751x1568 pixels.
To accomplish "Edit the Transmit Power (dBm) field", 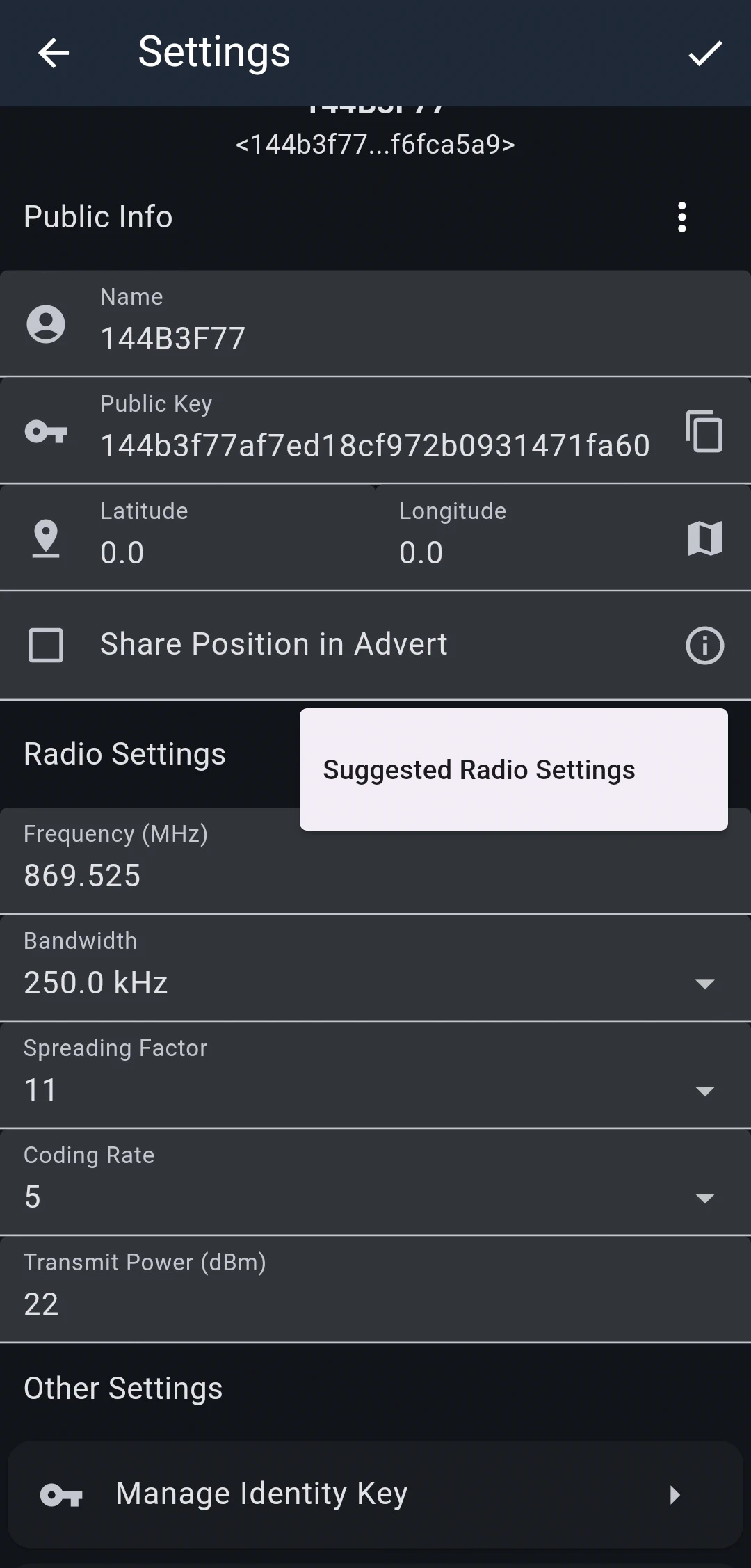I will 375,1304.
